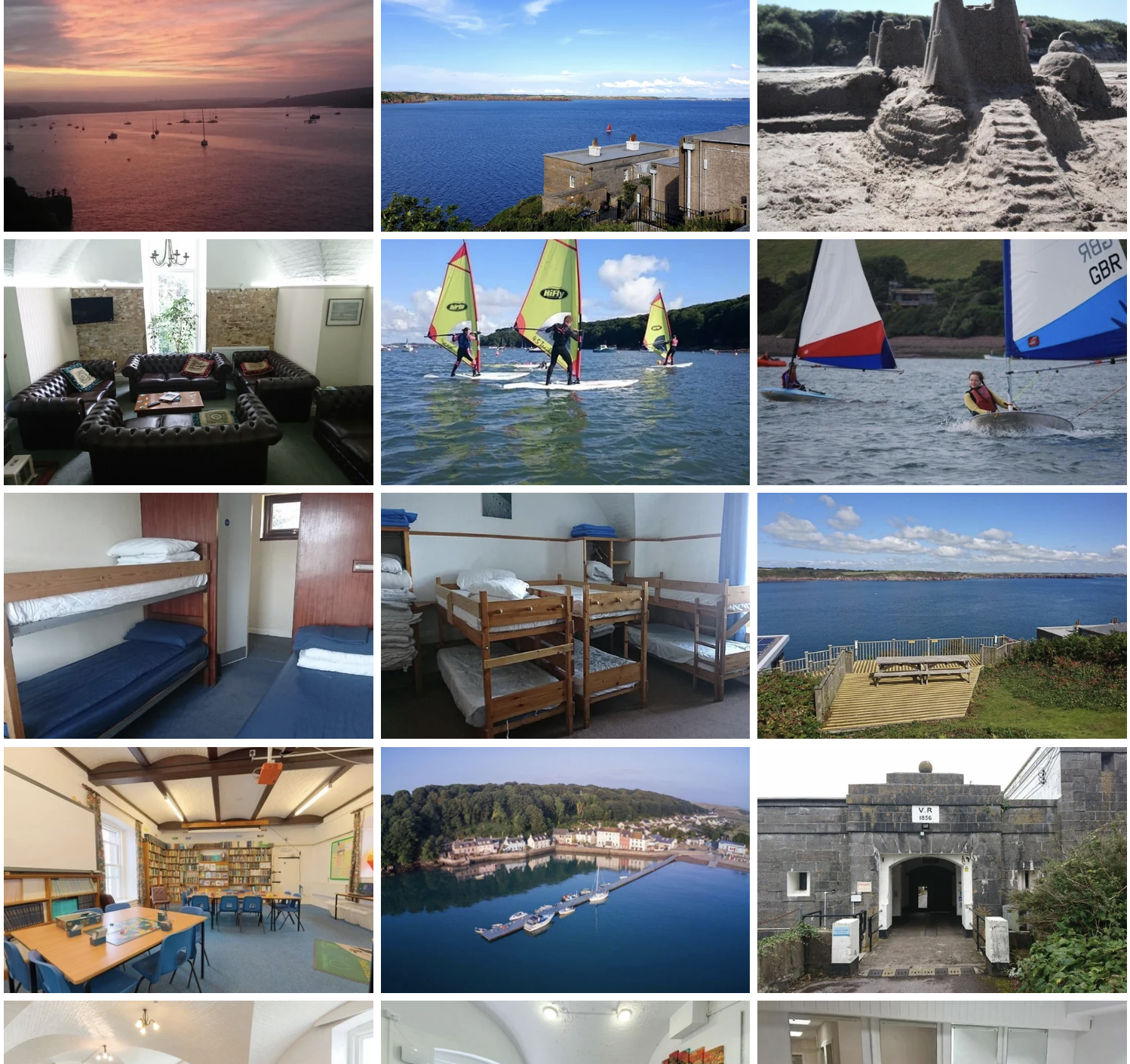Enlarge the leather sofa lounge photo
The image size is (1130, 1064).
coord(188,362)
